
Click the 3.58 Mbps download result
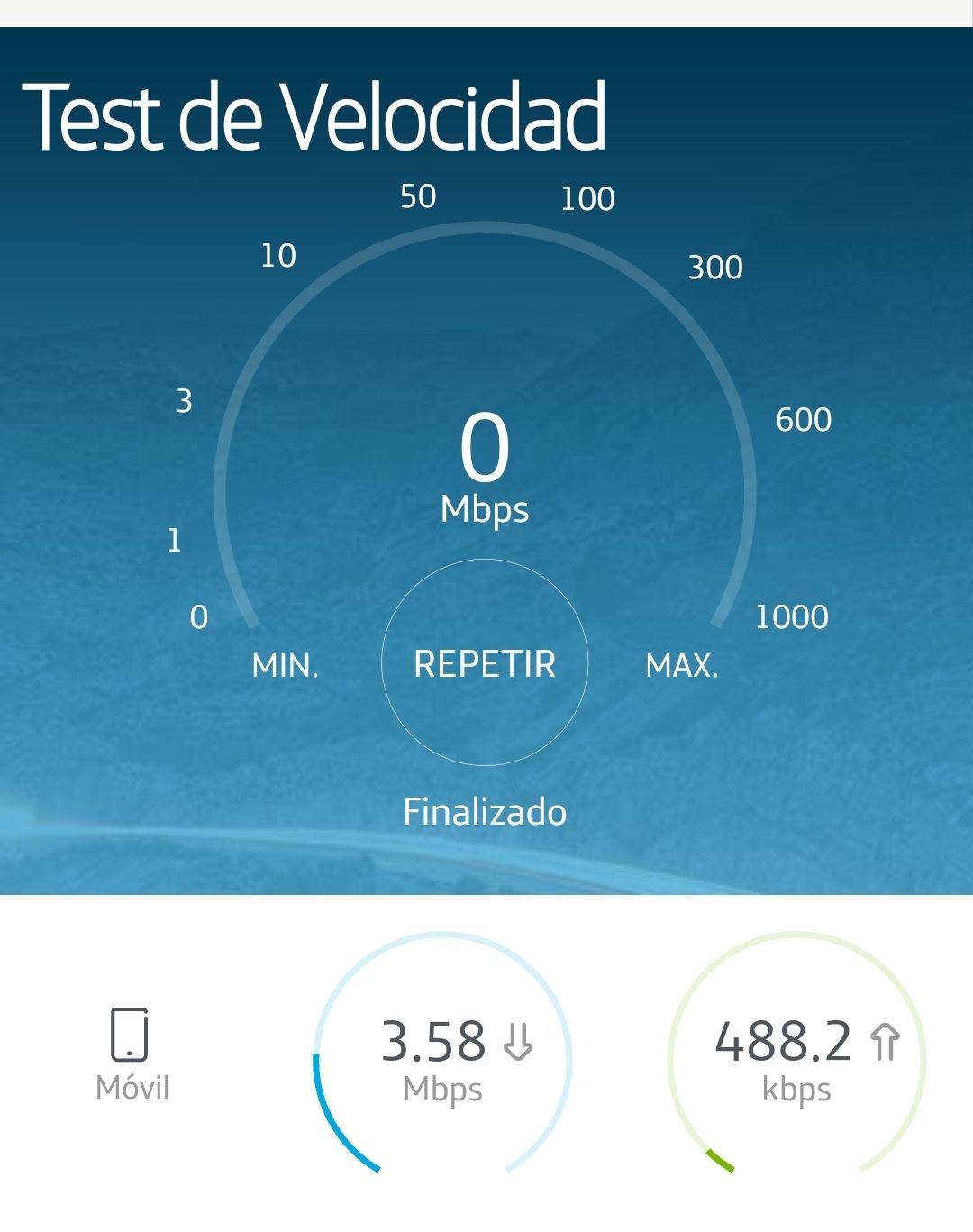click(x=435, y=1041)
